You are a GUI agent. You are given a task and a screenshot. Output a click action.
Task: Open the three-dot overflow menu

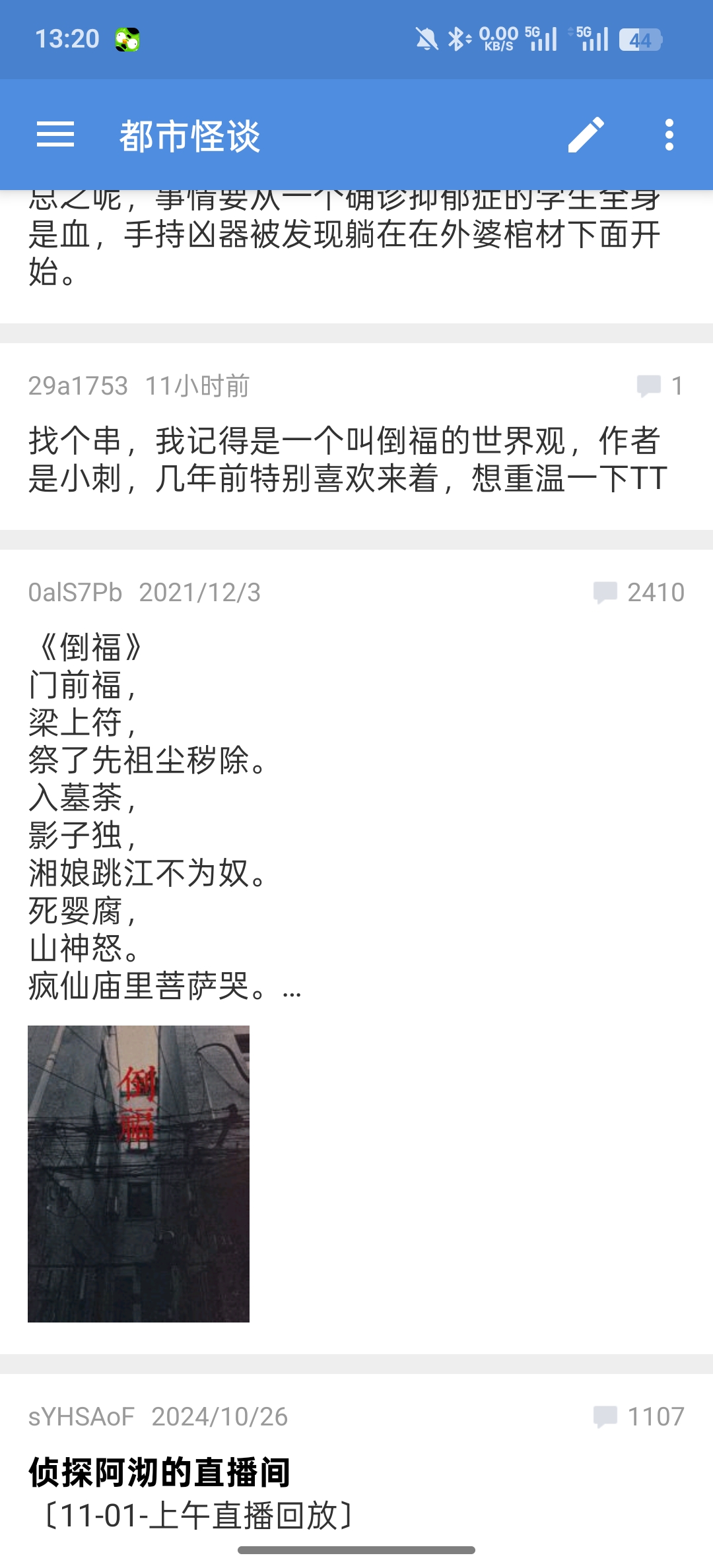pos(669,135)
